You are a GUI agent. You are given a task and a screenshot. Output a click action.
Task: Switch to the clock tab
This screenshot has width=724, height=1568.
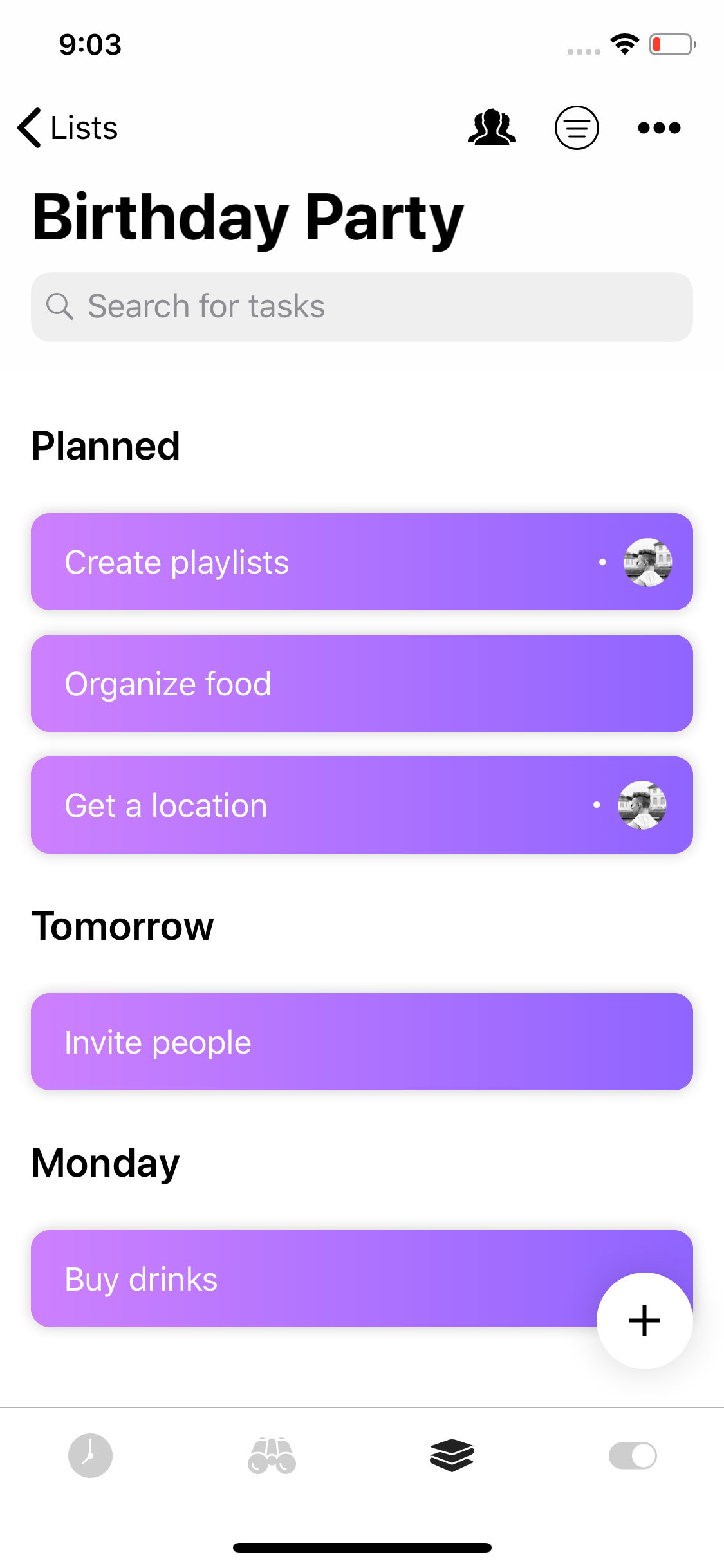click(90, 1455)
